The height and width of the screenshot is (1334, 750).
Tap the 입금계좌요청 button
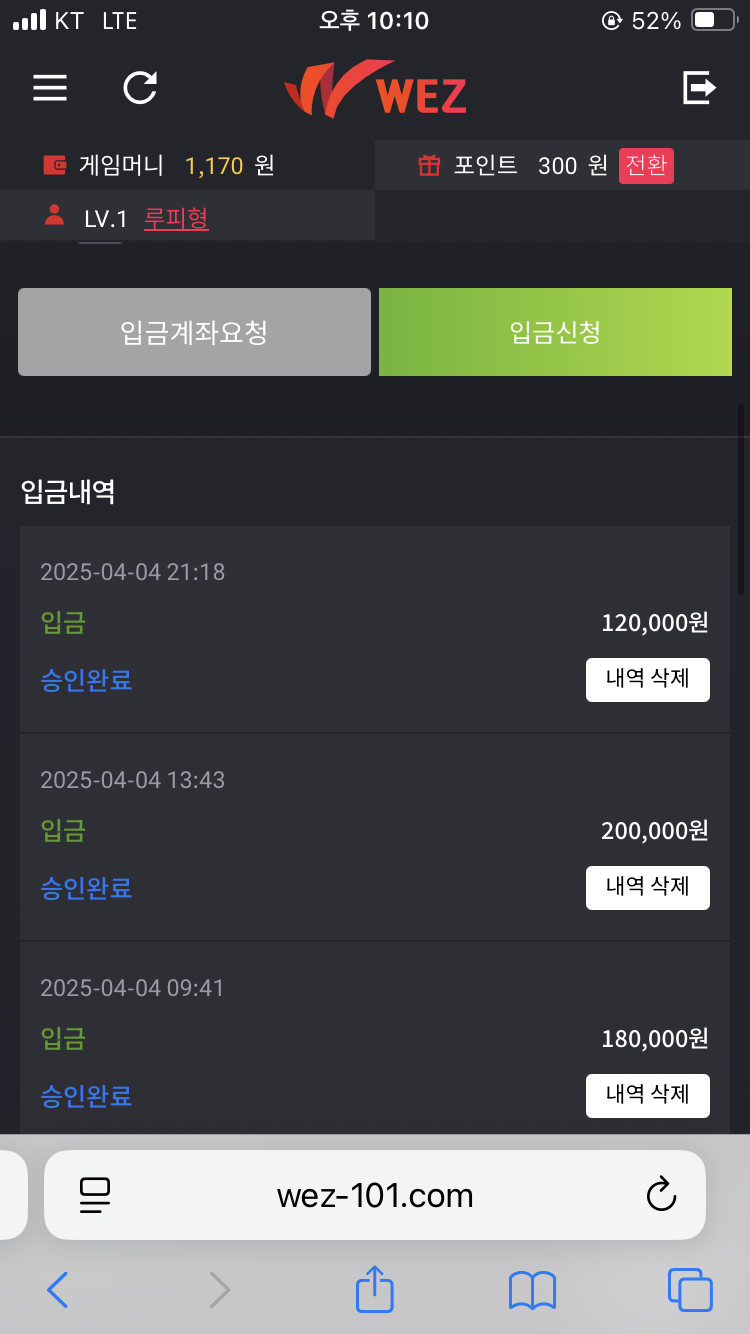pos(194,332)
